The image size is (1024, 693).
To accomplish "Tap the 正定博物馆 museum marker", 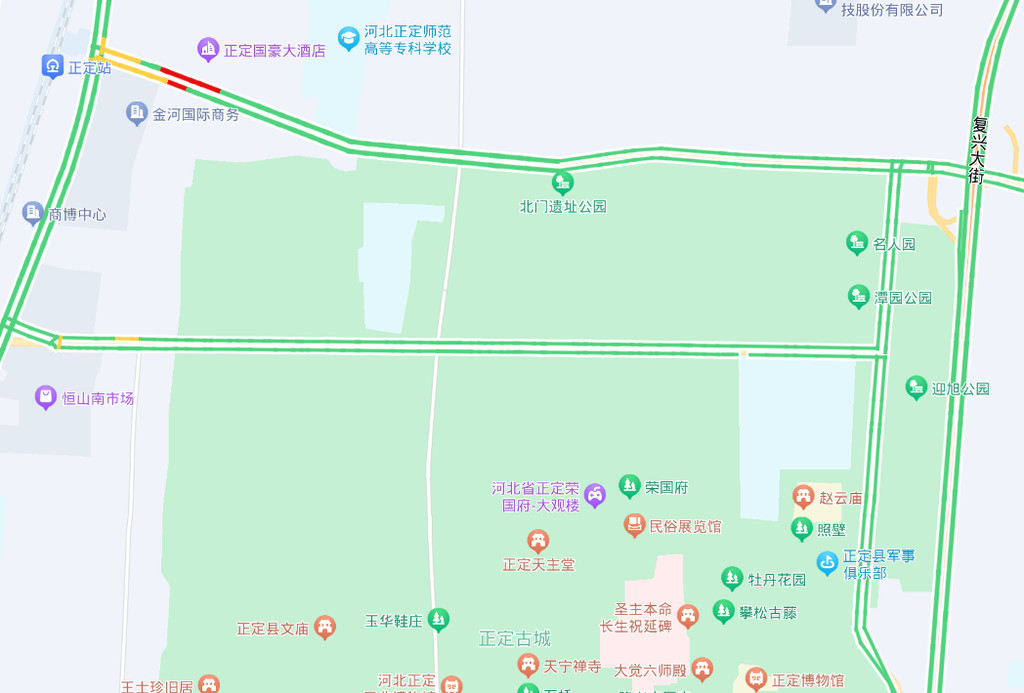I will tap(756, 680).
